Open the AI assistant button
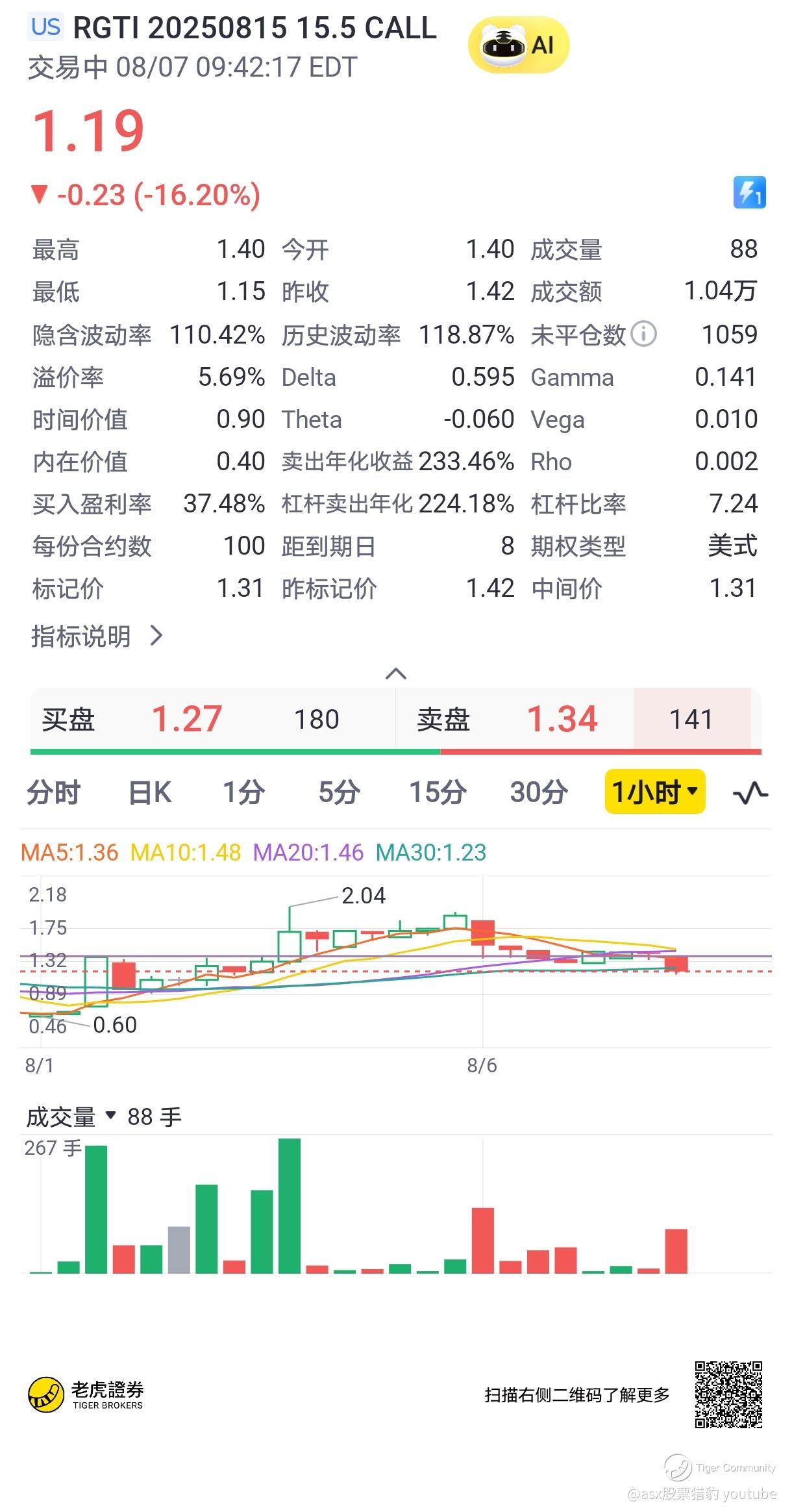The width and height of the screenshot is (792, 1512). click(518, 45)
